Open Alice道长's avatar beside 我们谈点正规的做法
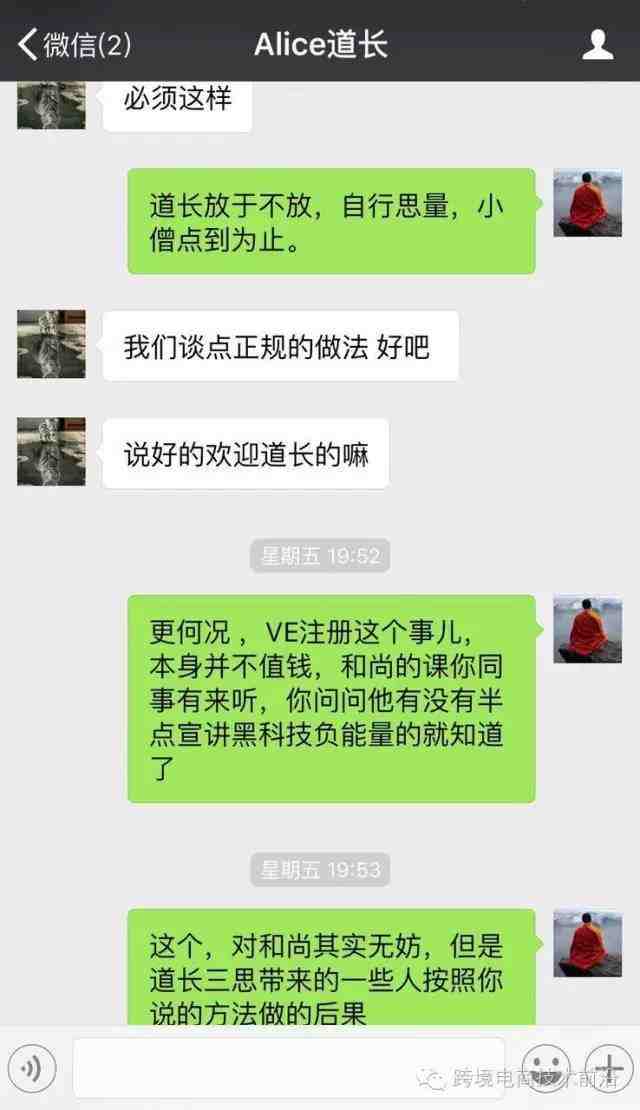Image resolution: width=640 pixels, height=1110 pixels. click(x=51, y=344)
